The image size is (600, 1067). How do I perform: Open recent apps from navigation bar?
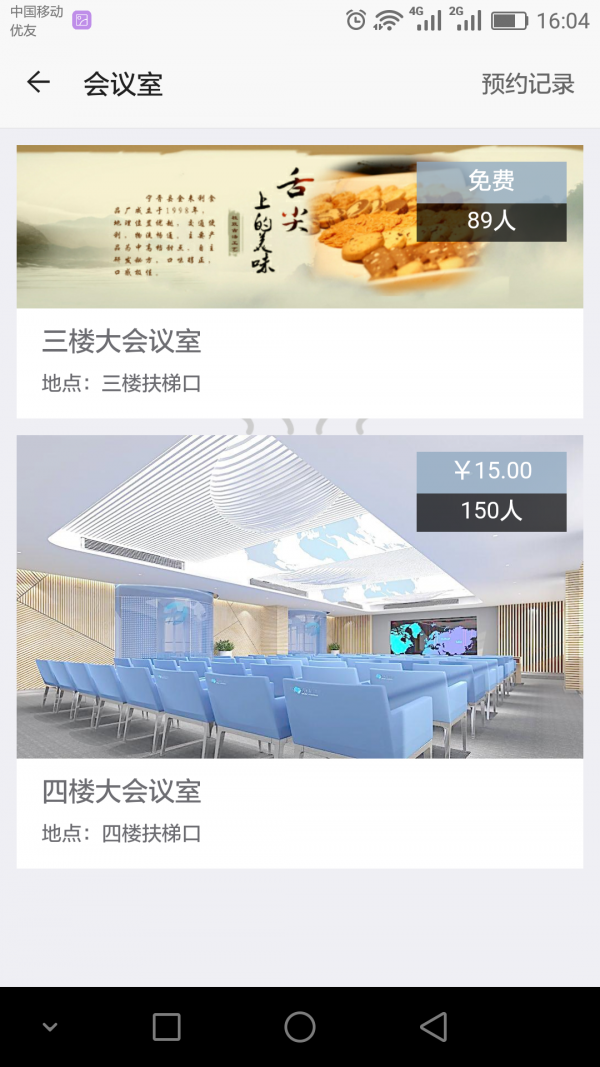[166, 1026]
